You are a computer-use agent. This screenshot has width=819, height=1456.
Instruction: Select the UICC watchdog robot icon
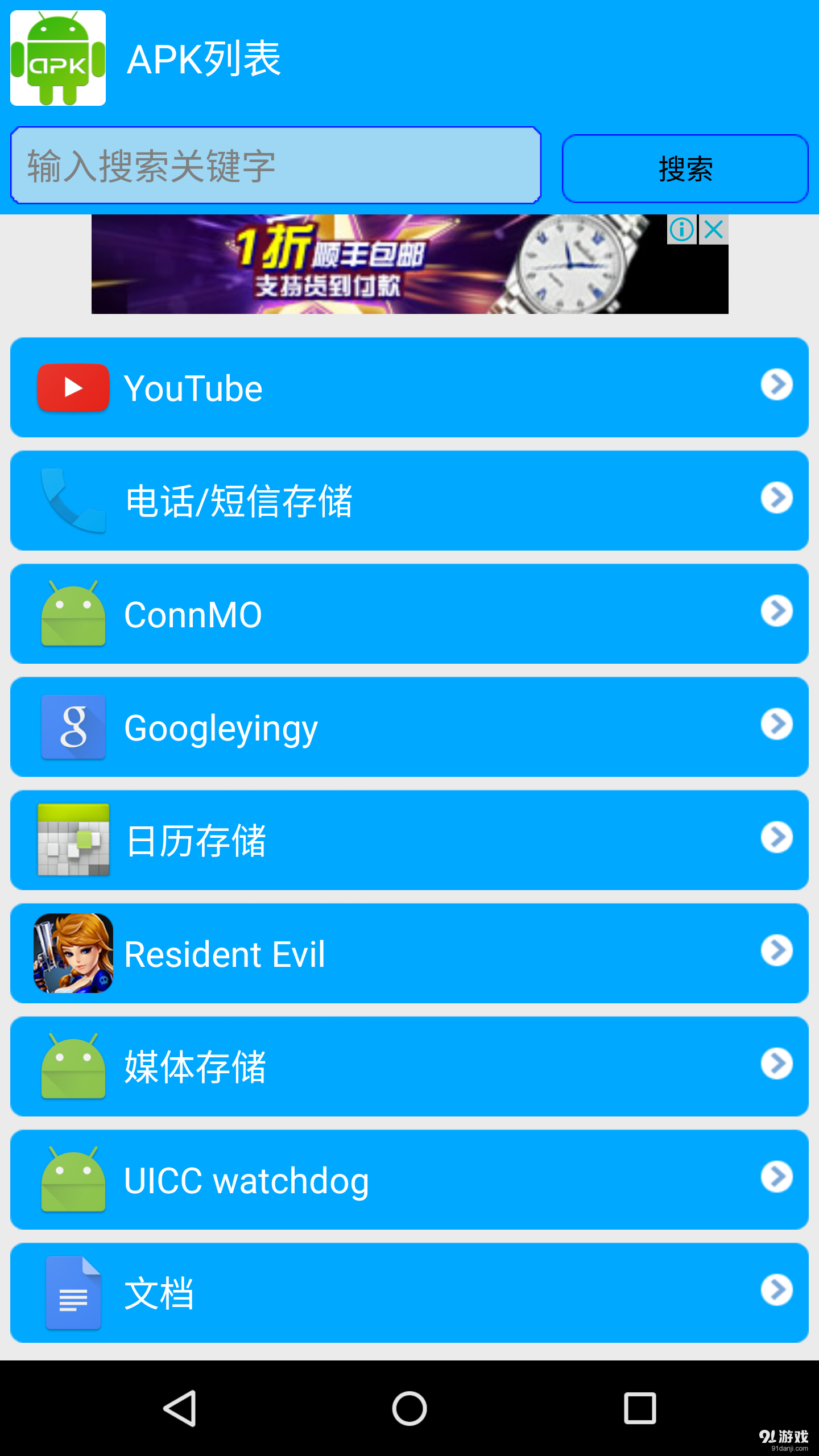(73, 1180)
